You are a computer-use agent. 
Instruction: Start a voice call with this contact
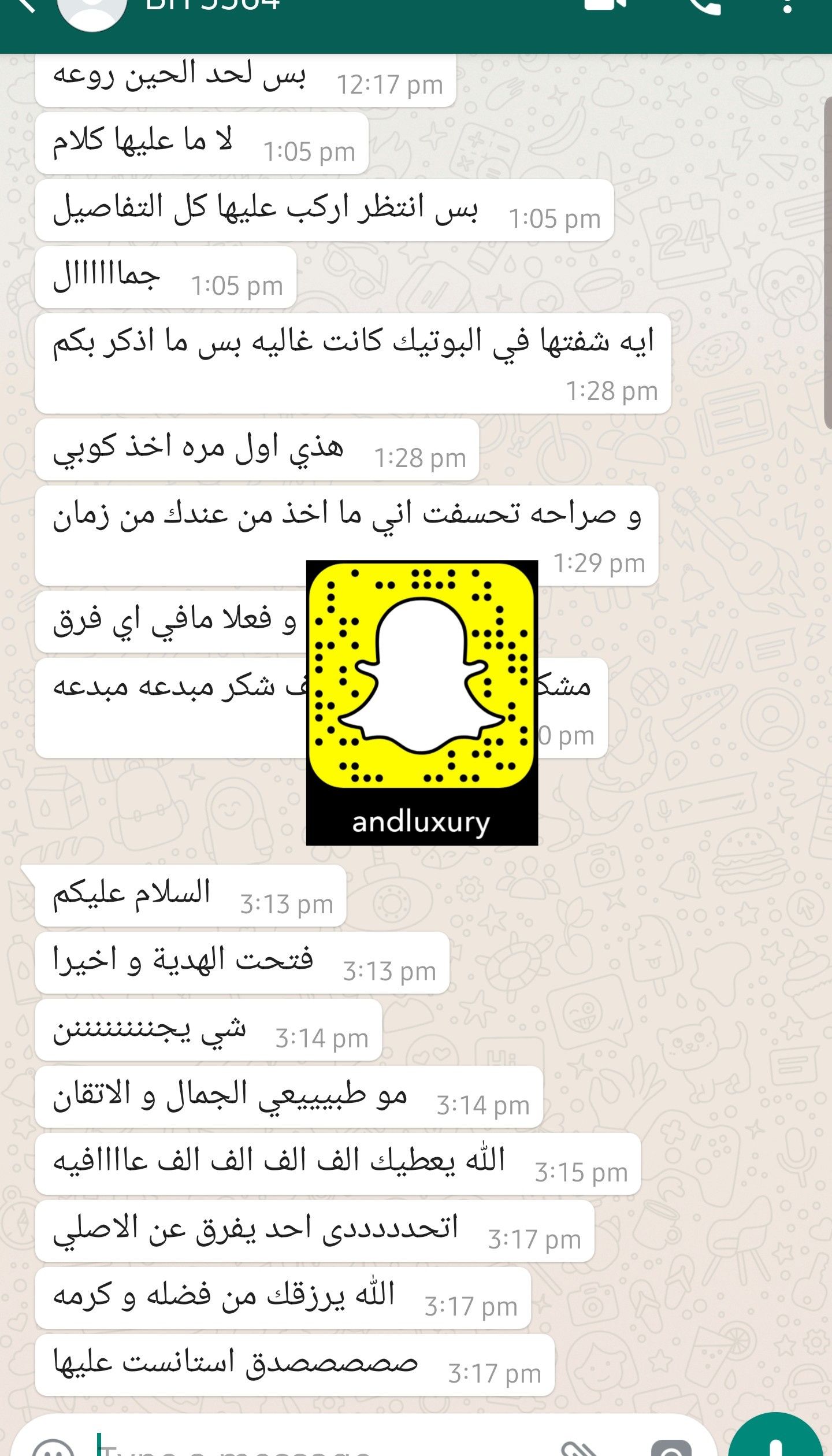705,6
